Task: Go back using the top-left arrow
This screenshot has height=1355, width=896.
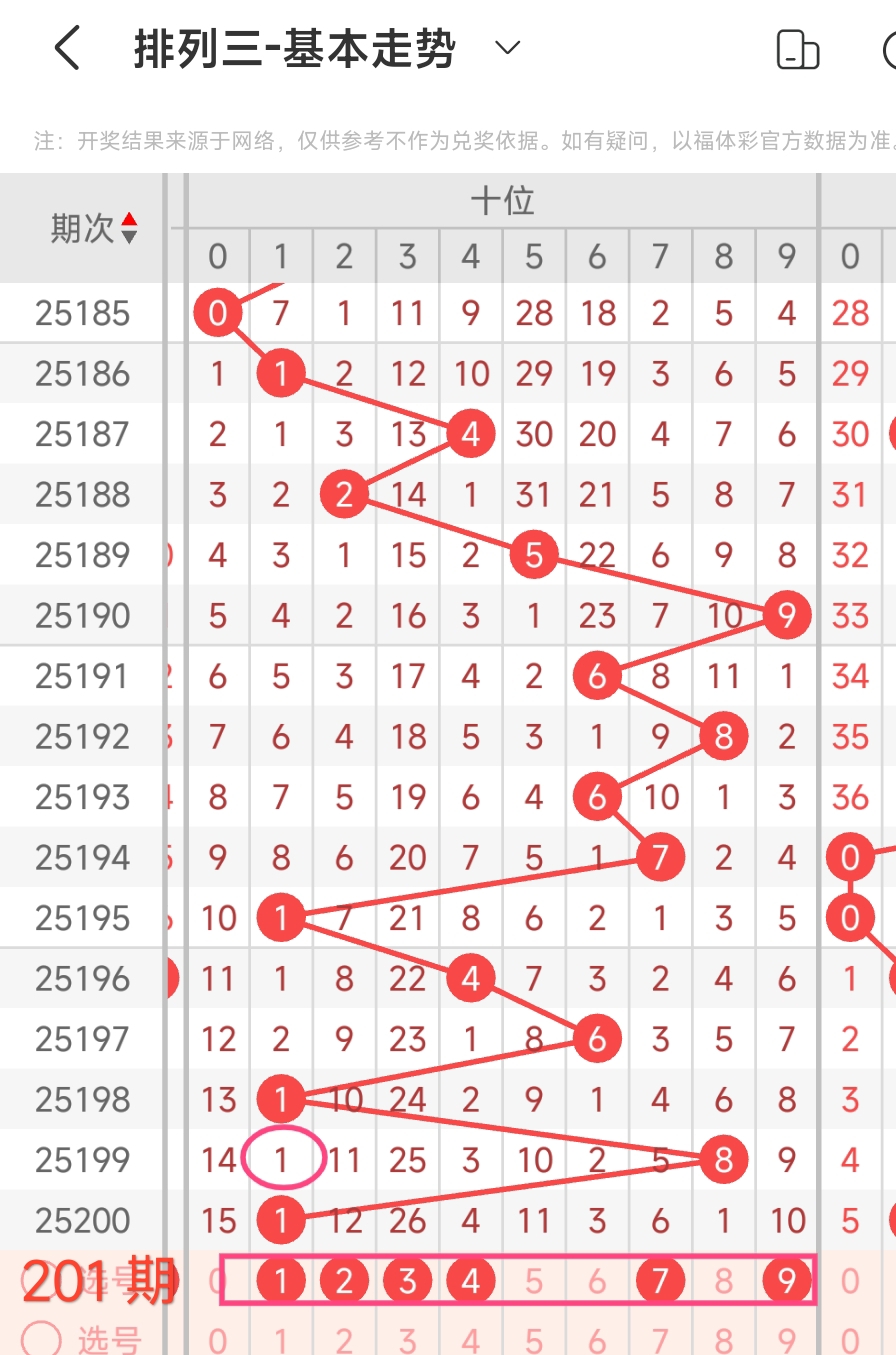Action: 66,48
